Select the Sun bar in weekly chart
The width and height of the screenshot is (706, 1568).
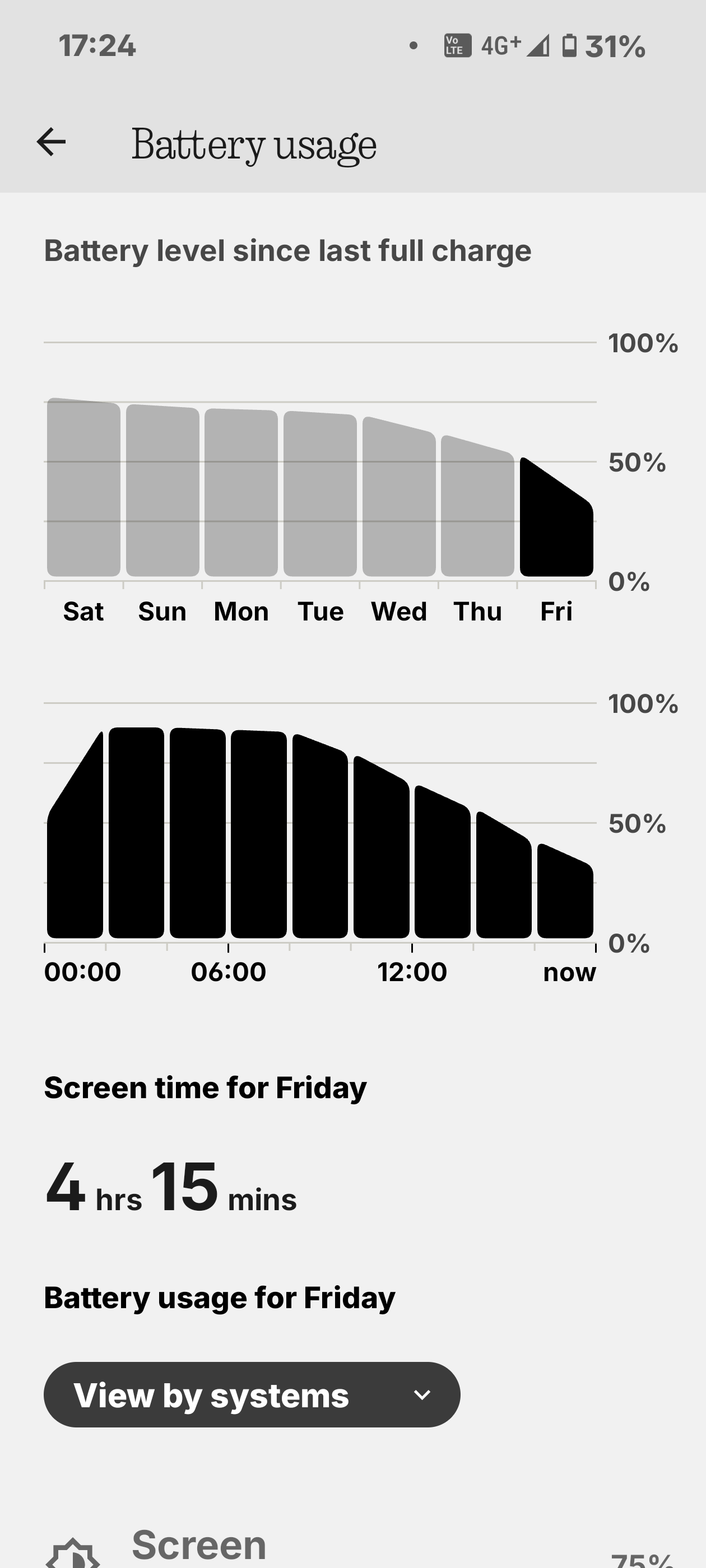pyautogui.click(x=162, y=492)
